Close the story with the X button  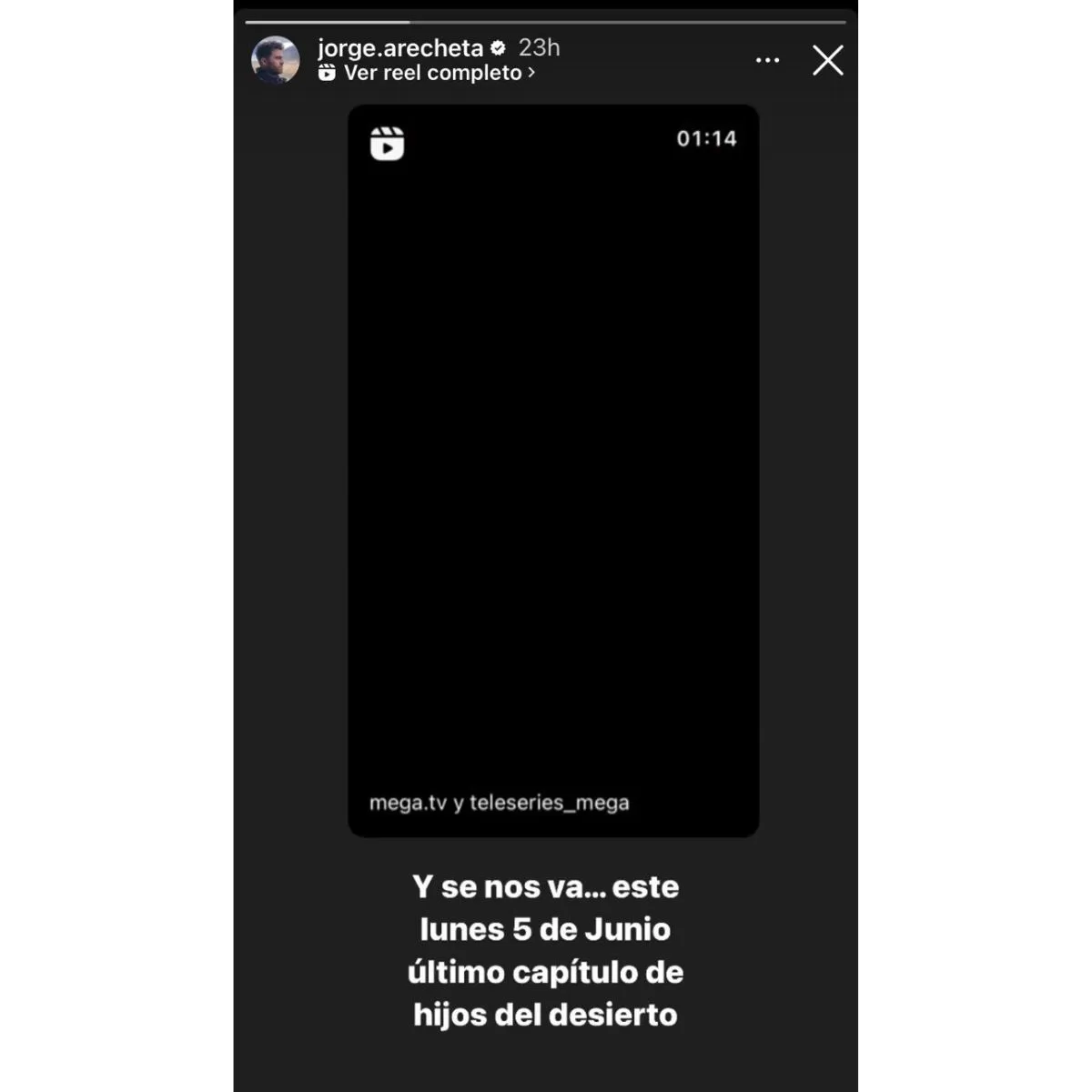pyautogui.click(x=827, y=61)
